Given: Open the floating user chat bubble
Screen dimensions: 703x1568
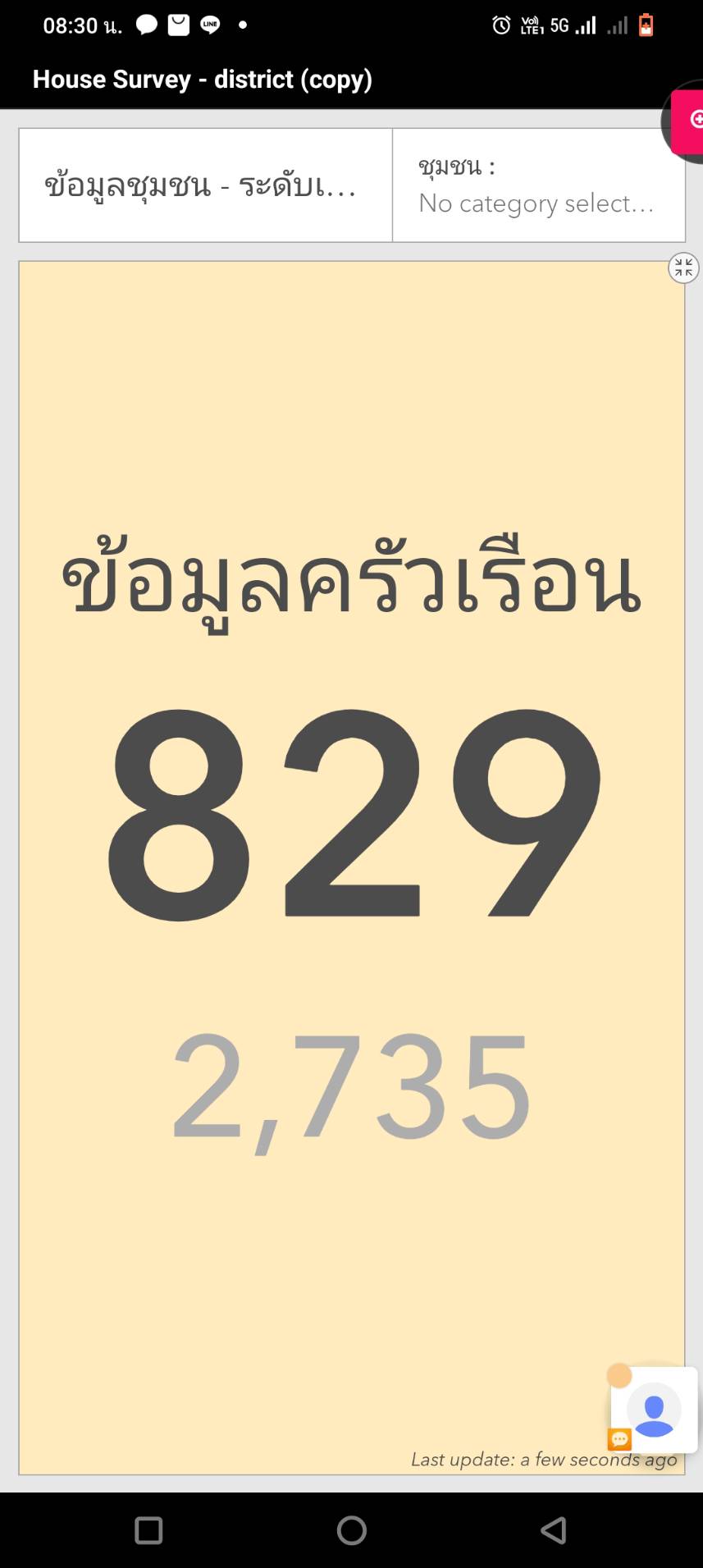Looking at the screenshot, I should (654, 1410).
